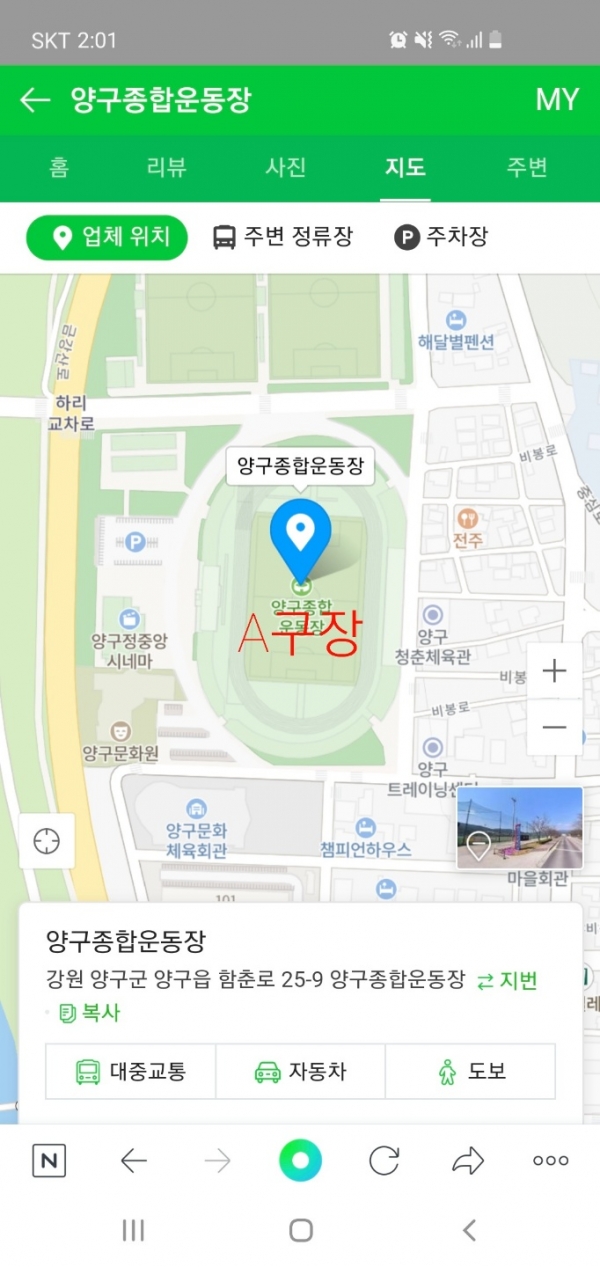Show 주차장 locations on the map
The image size is (600, 1267).
(441, 237)
